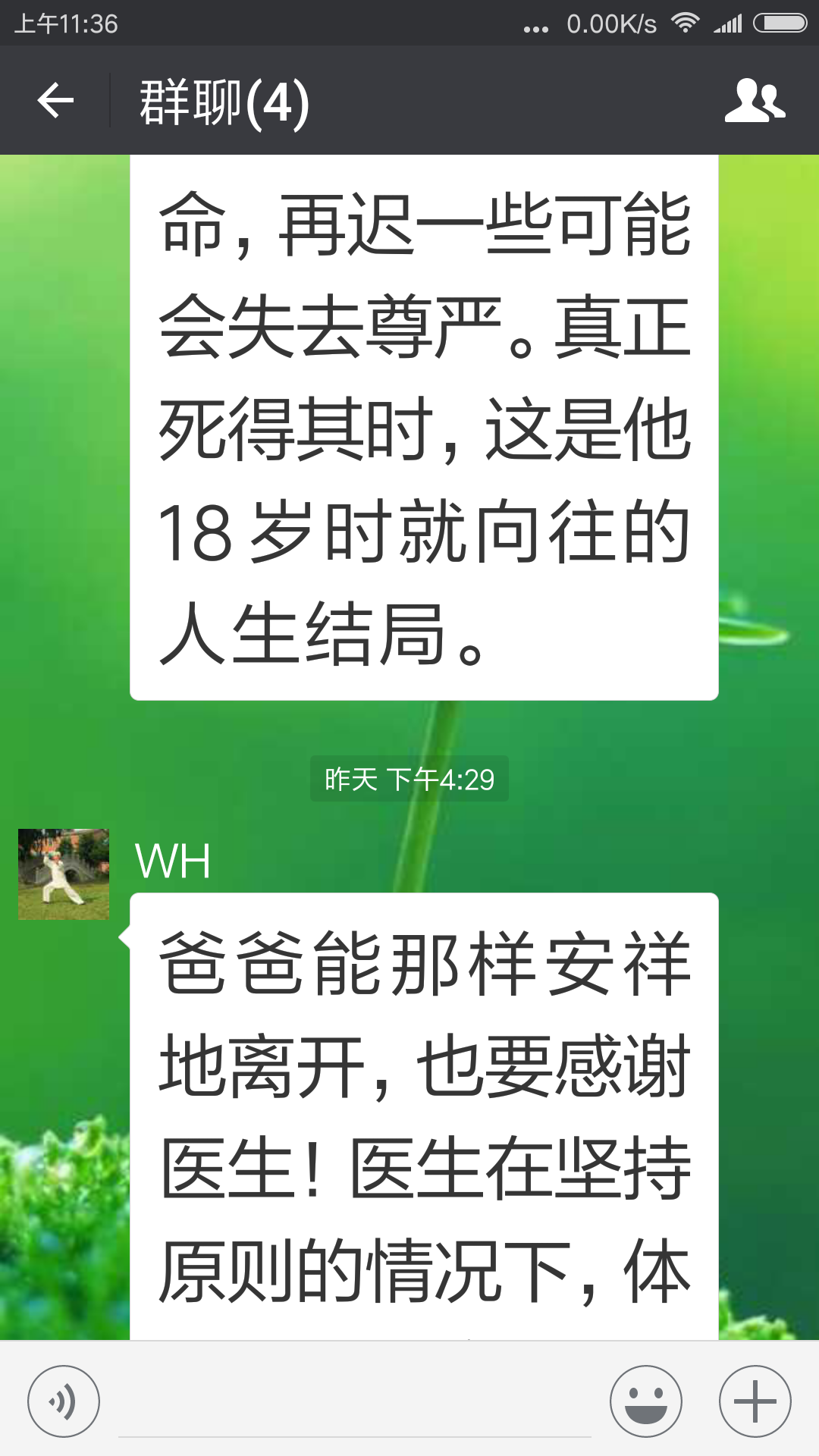Open group chat members info
Screen dimensions: 819x1456
click(x=755, y=101)
